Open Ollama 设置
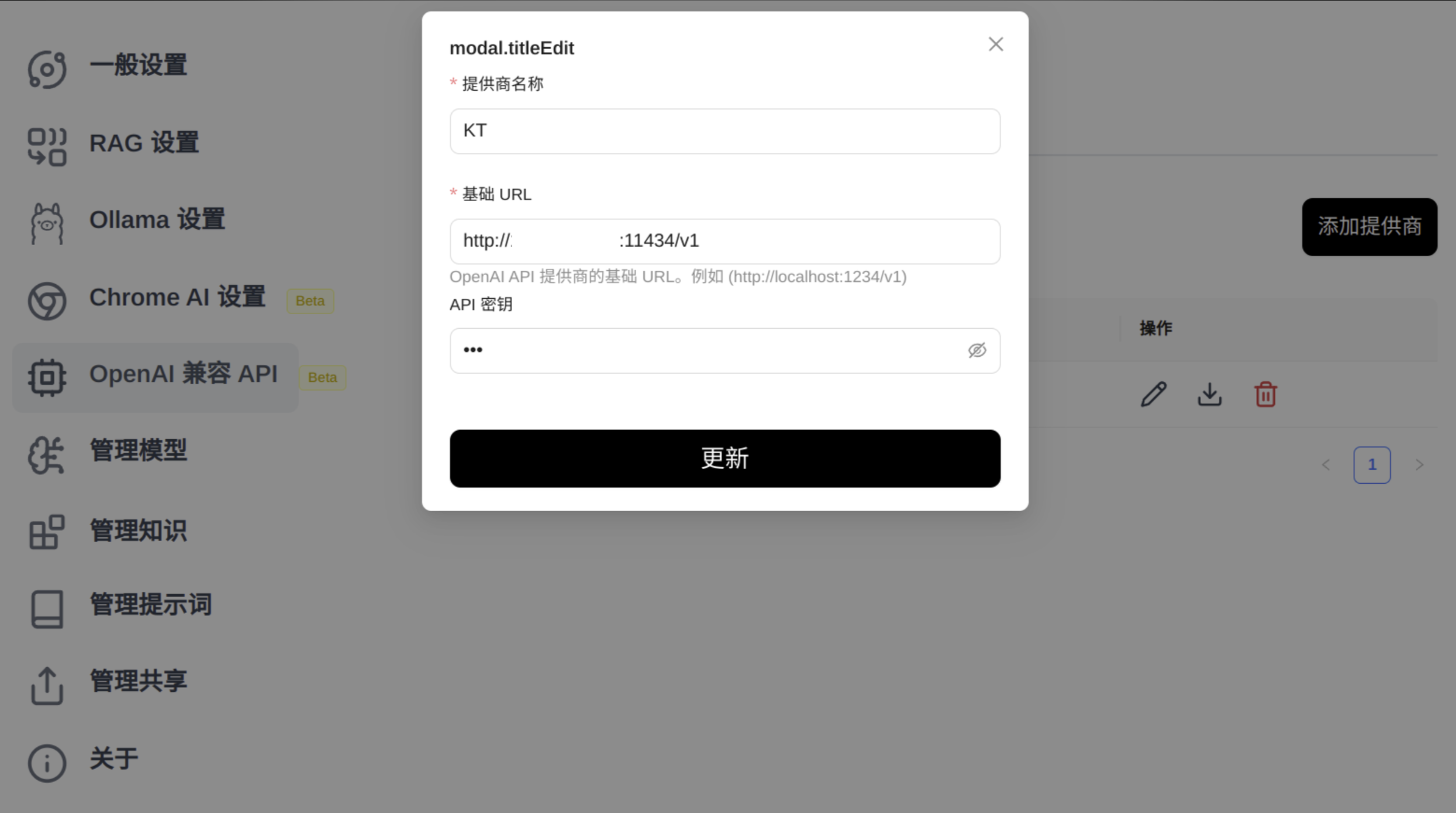1456x813 pixels. (157, 221)
